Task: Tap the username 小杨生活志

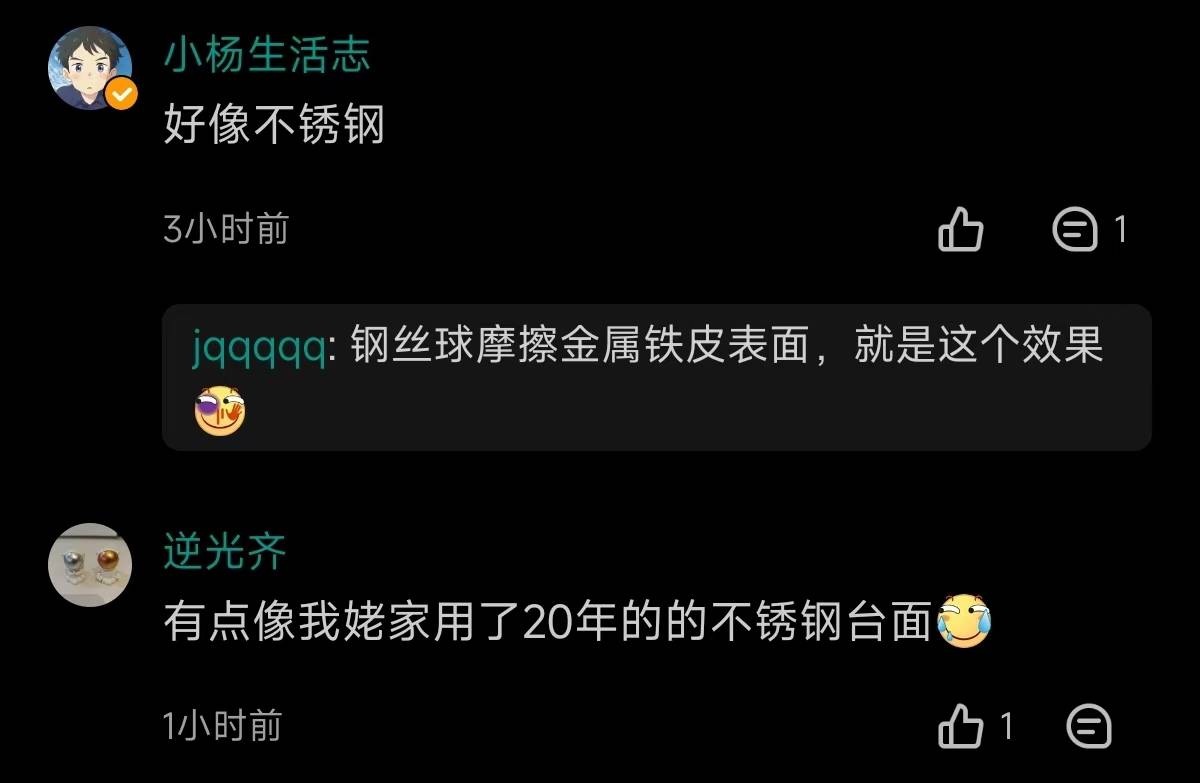Action: tap(267, 55)
